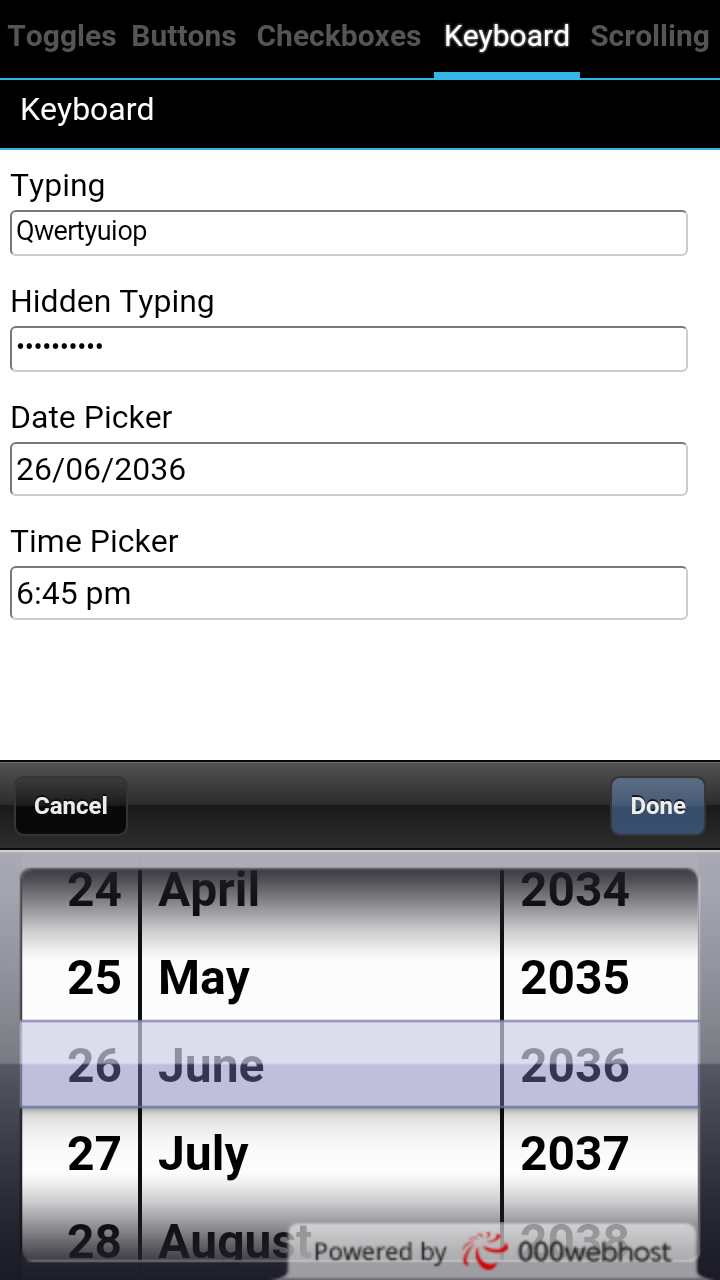Select May in the month wheel
720x1280 pixels.
[203, 978]
